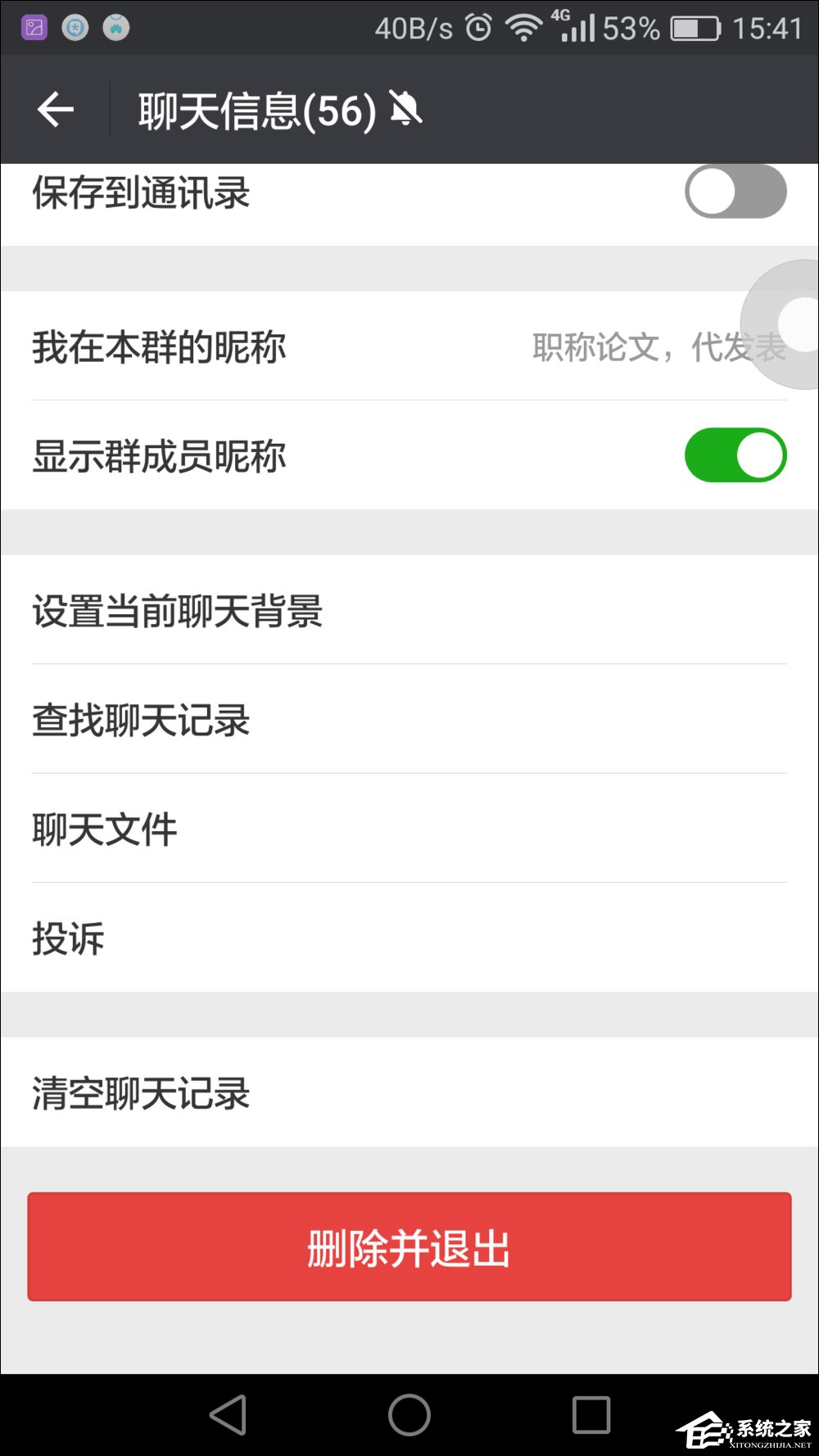Image resolution: width=819 pixels, height=1456 pixels.
Task: Tap the round blue notification icon in status bar
Action: click(x=75, y=28)
